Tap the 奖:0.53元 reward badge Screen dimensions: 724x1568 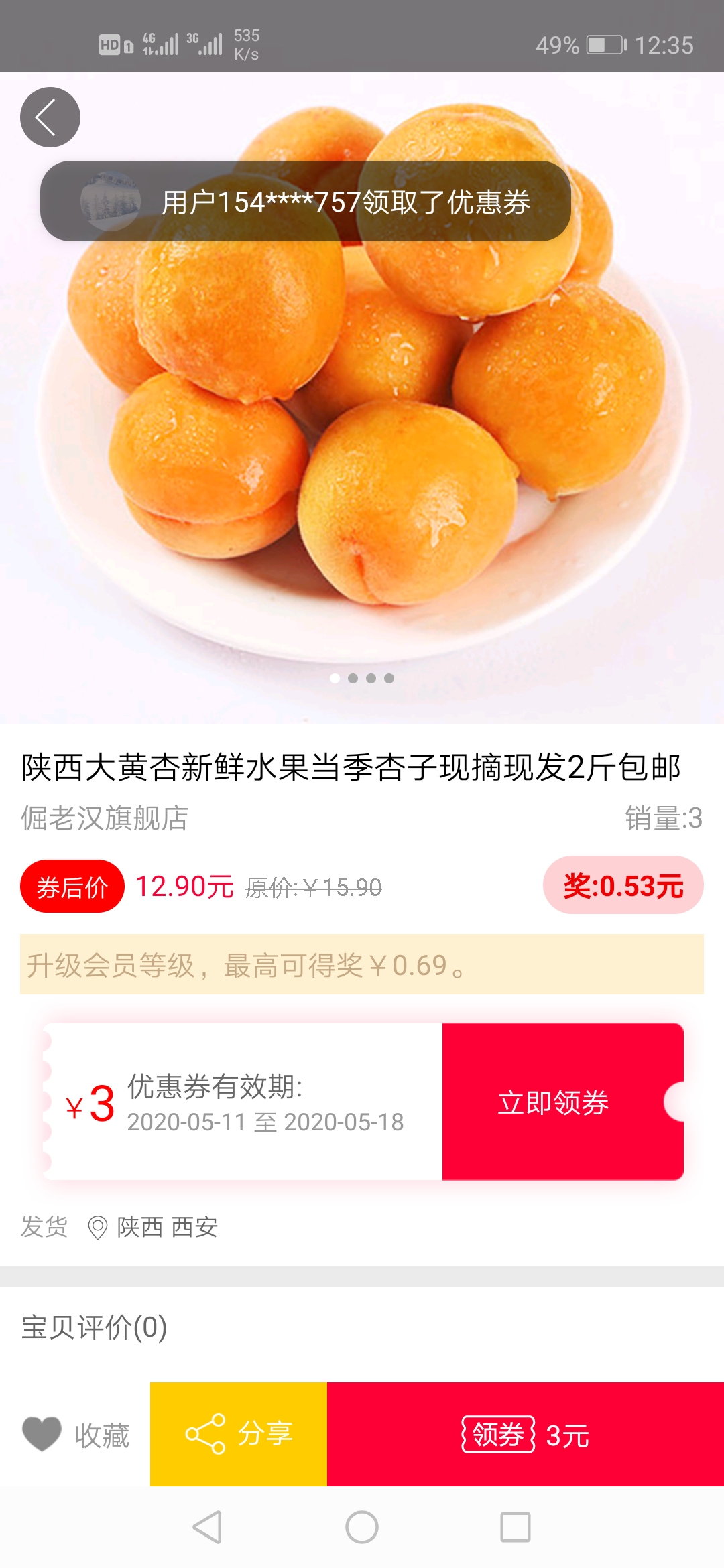pos(622,885)
